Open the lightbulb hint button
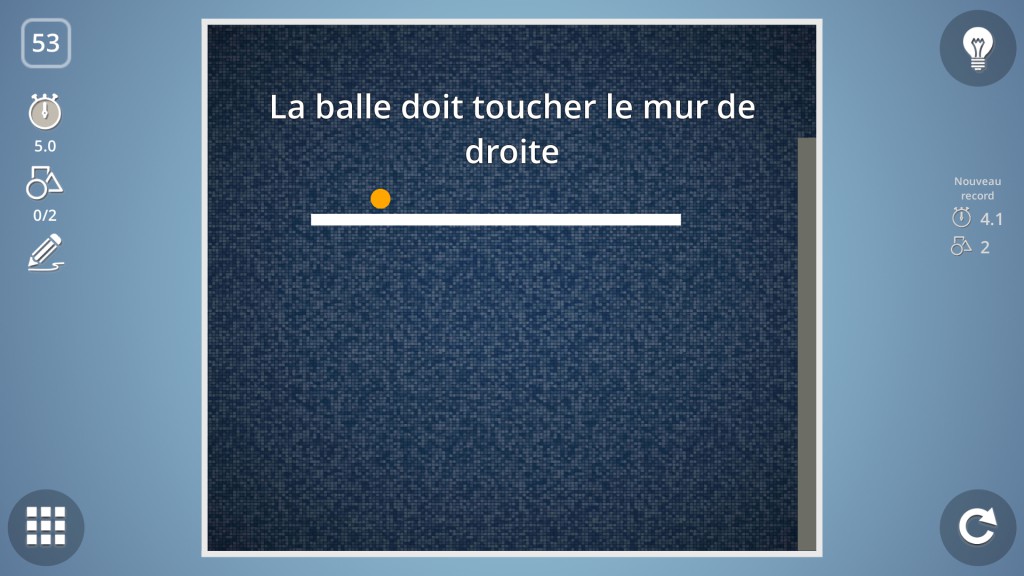 (977, 48)
